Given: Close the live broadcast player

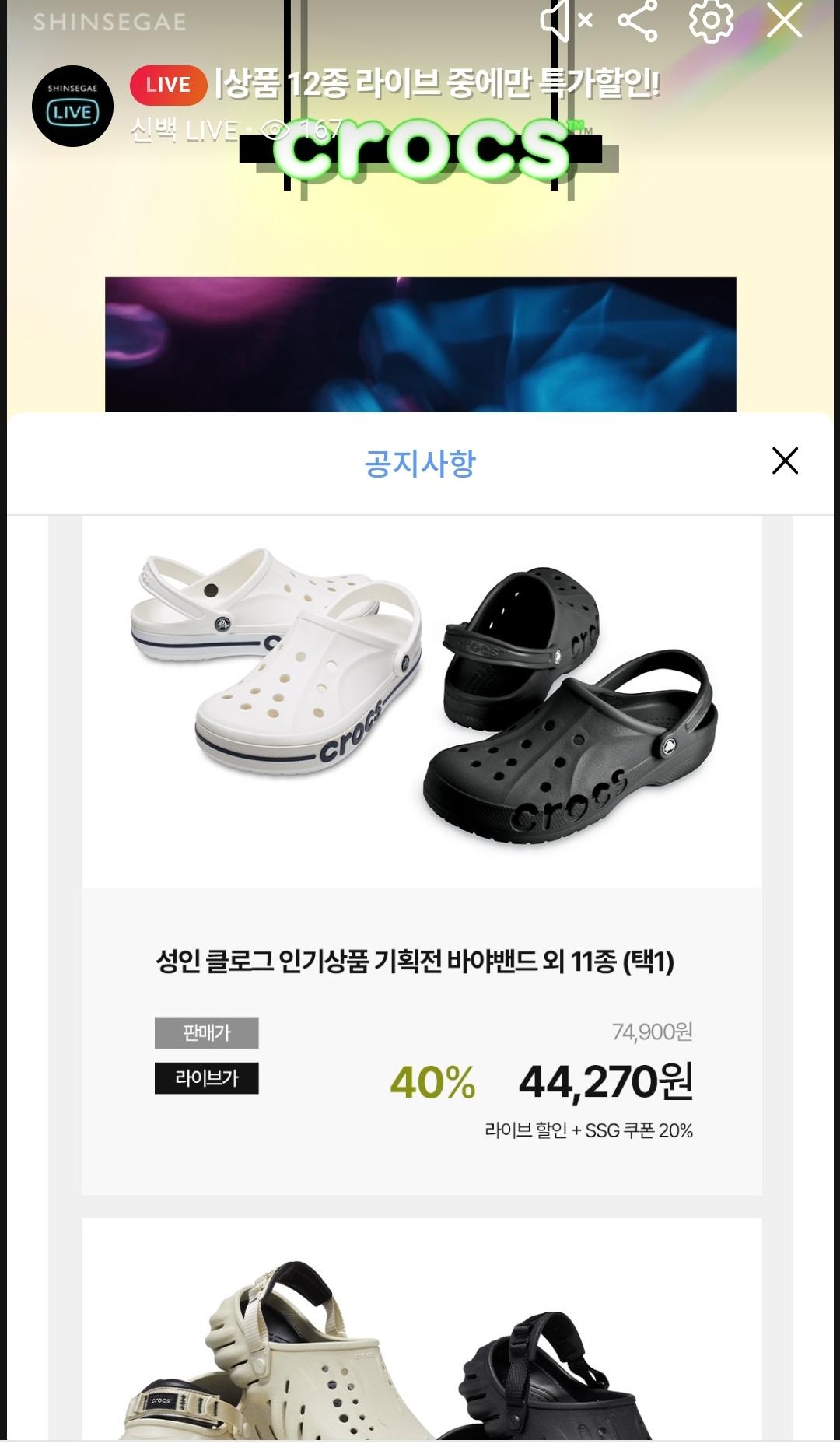Looking at the screenshot, I should coord(784,21).
